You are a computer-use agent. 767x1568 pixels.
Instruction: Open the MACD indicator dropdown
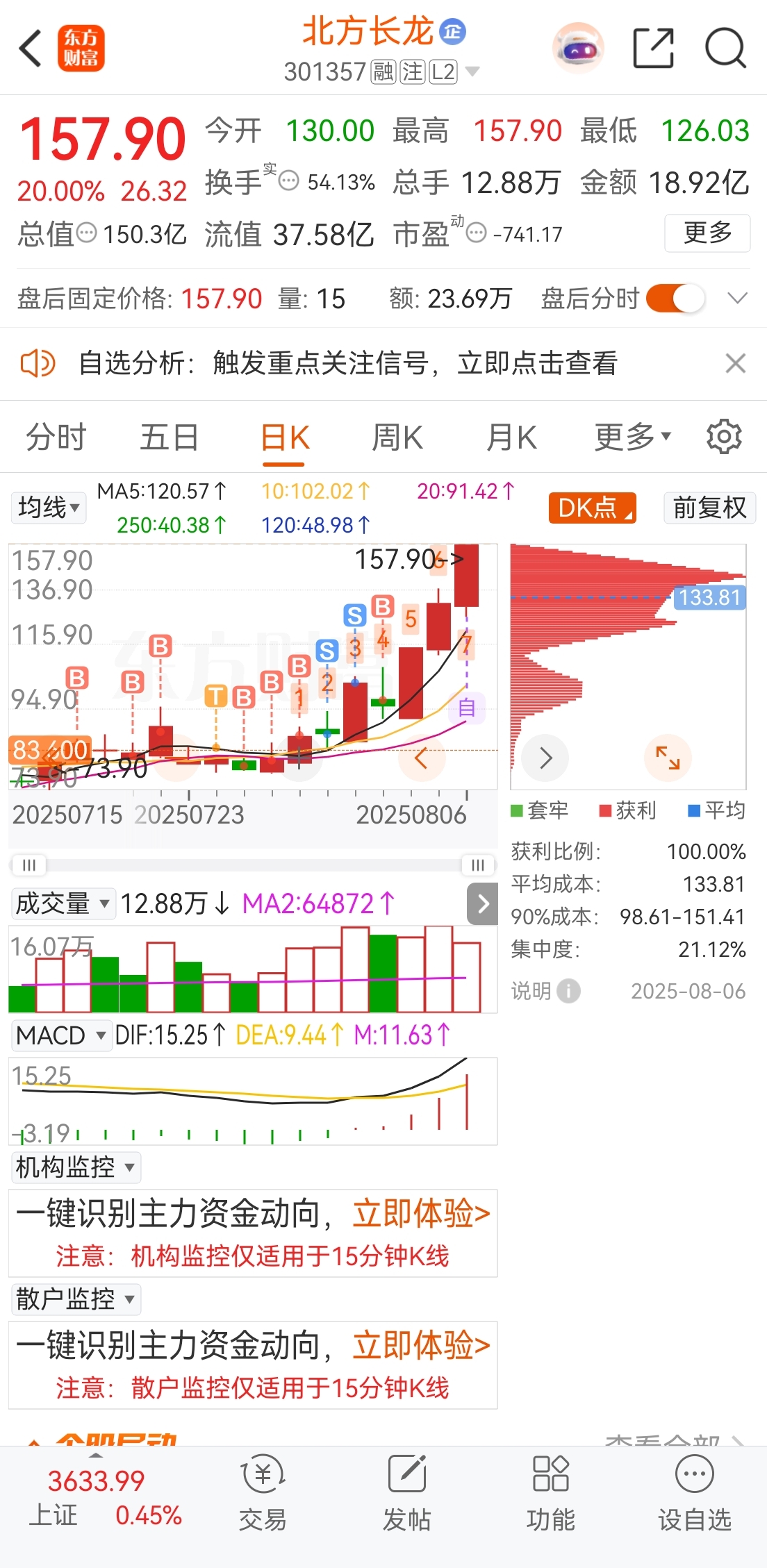tap(61, 1035)
